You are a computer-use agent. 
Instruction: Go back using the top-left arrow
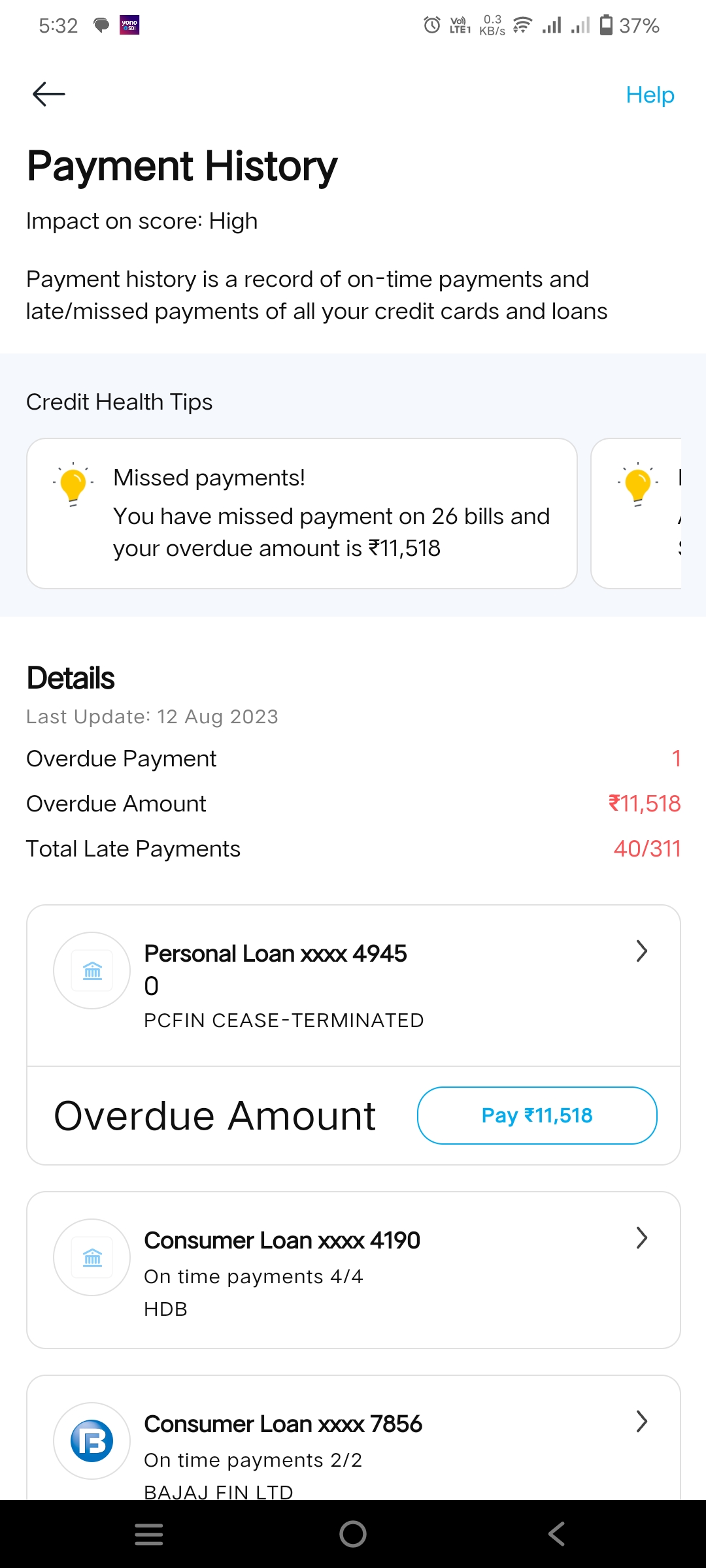(49, 94)
